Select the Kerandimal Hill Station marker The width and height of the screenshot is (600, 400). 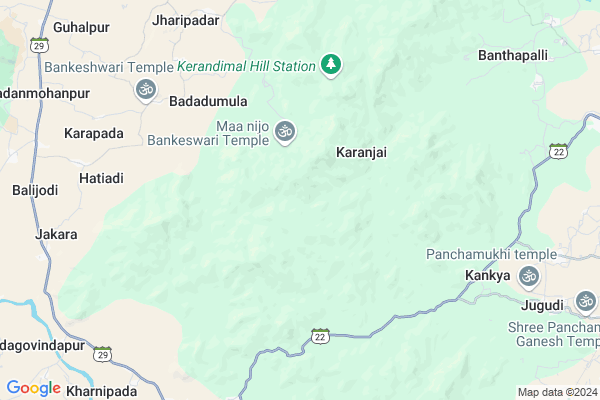pos(331,66)
